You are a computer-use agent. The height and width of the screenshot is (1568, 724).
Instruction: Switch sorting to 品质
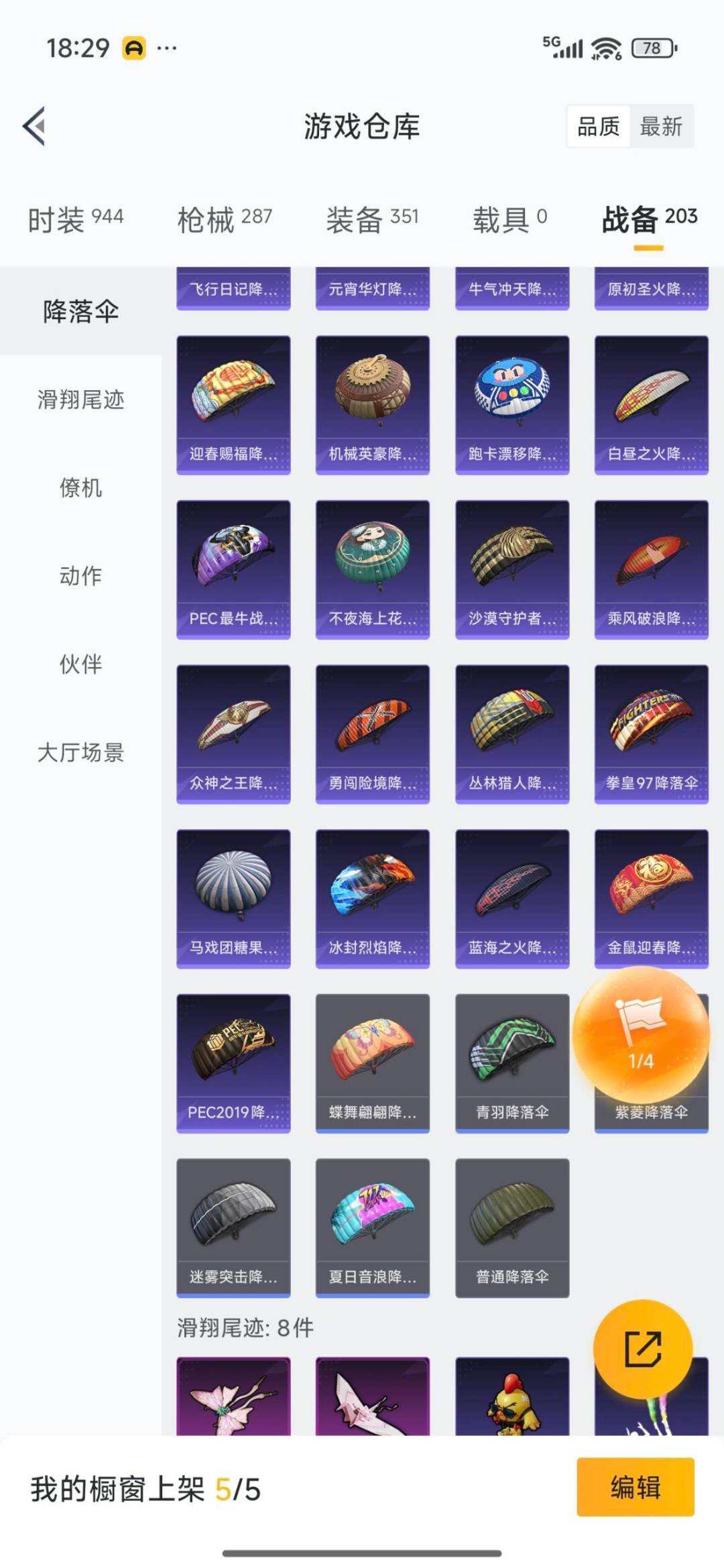[x=600, y=127]
